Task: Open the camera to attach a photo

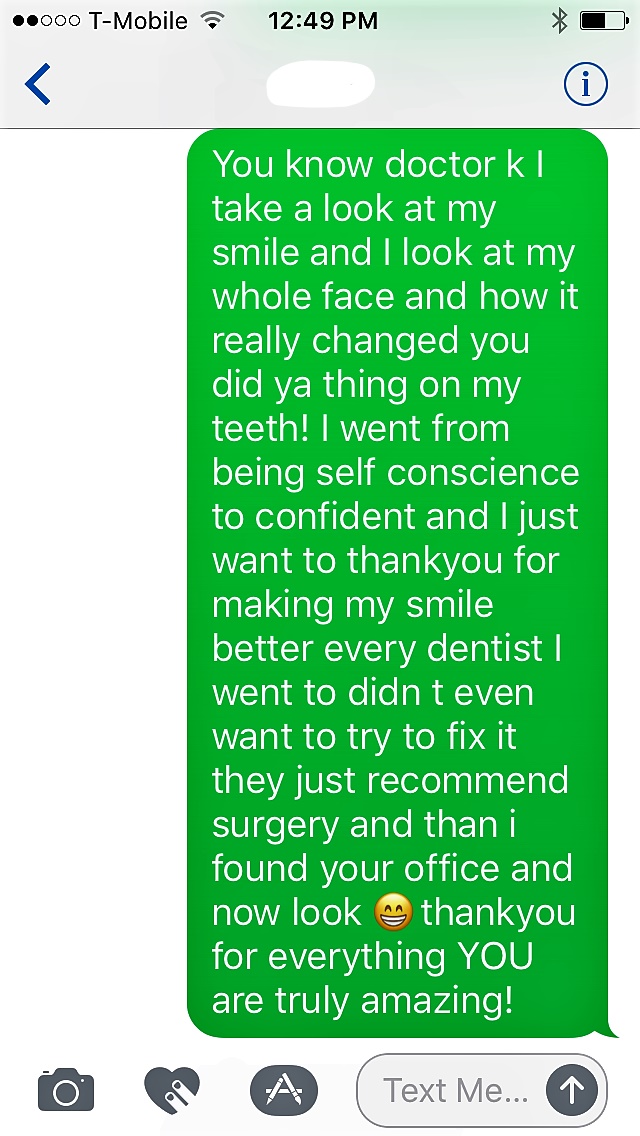Action: coord(66,1088)
